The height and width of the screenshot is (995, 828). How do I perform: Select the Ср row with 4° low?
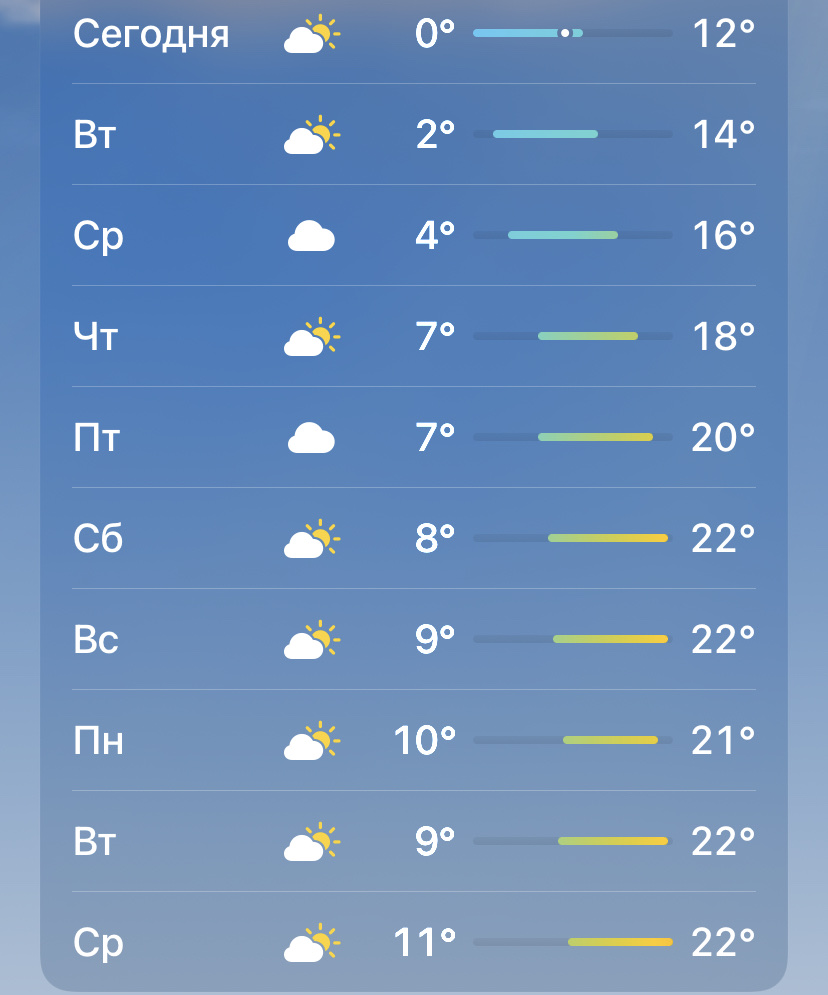[x=413, y=236]
